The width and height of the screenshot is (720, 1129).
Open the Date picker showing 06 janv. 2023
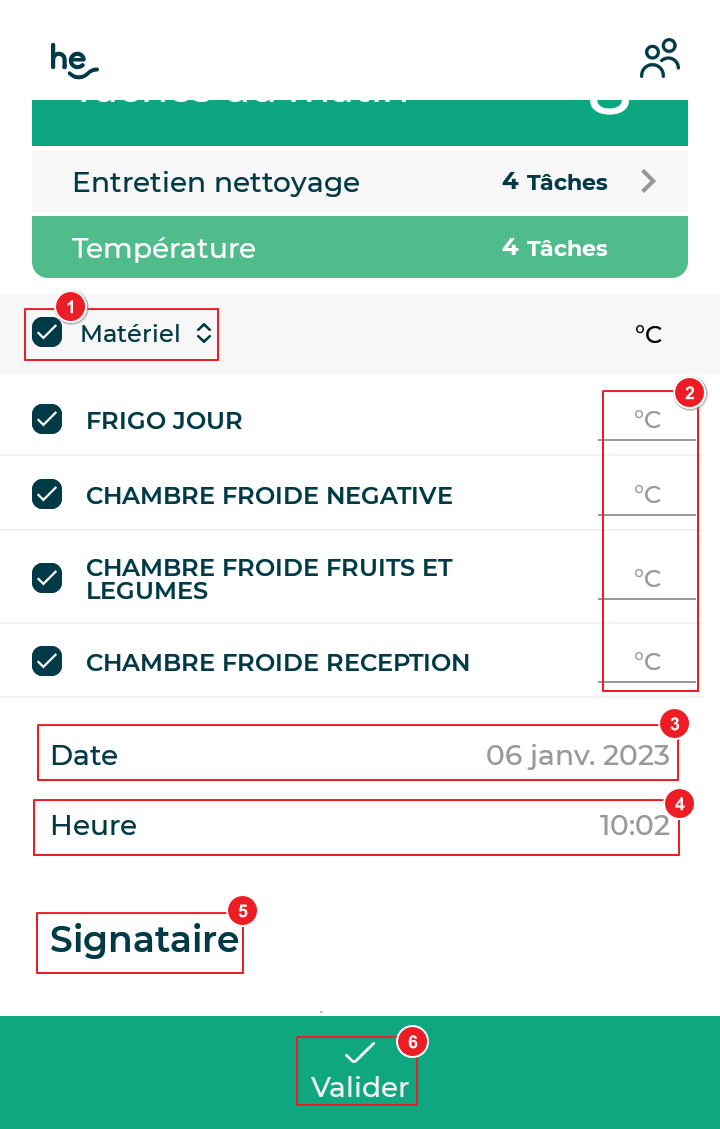357,754
